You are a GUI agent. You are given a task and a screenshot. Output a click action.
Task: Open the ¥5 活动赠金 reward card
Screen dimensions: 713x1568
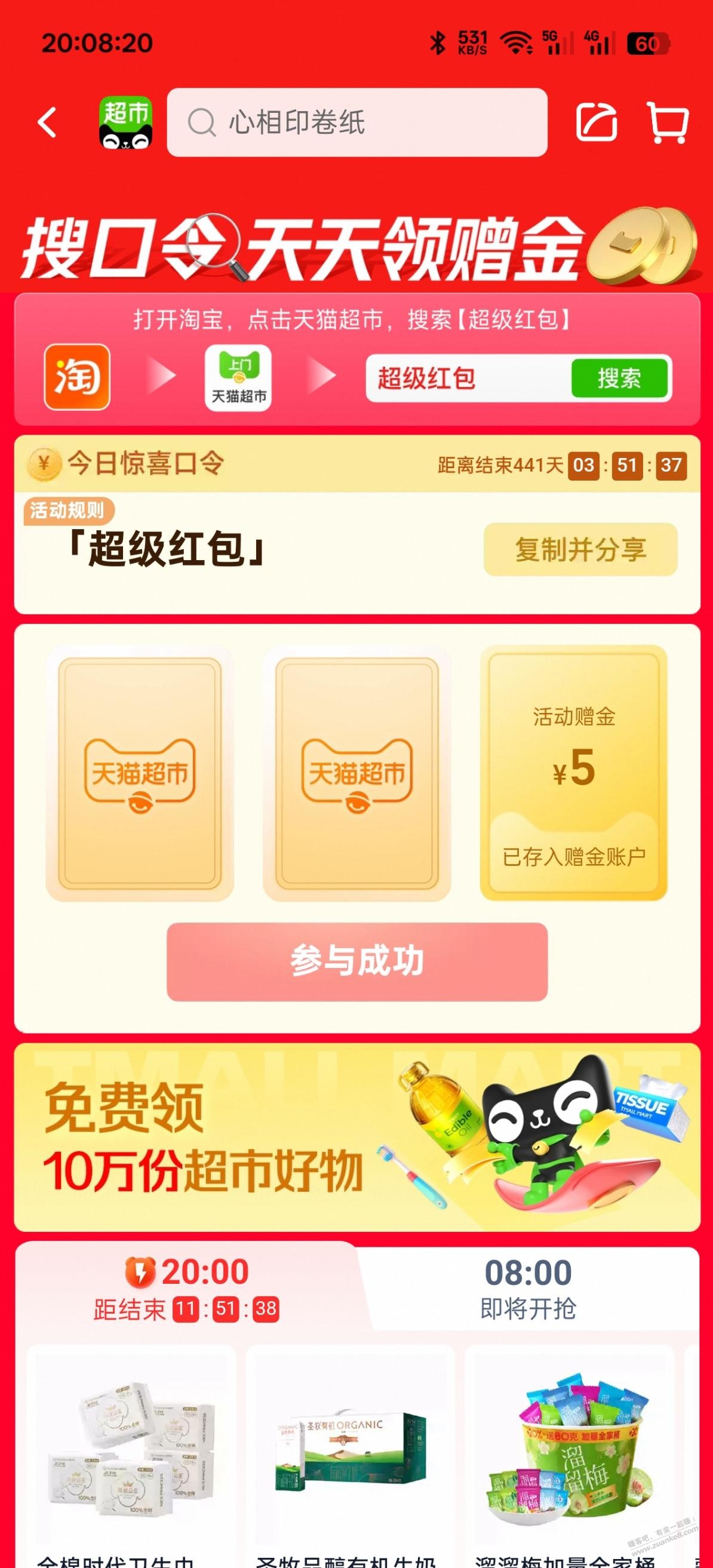click(x=574, y=773)
